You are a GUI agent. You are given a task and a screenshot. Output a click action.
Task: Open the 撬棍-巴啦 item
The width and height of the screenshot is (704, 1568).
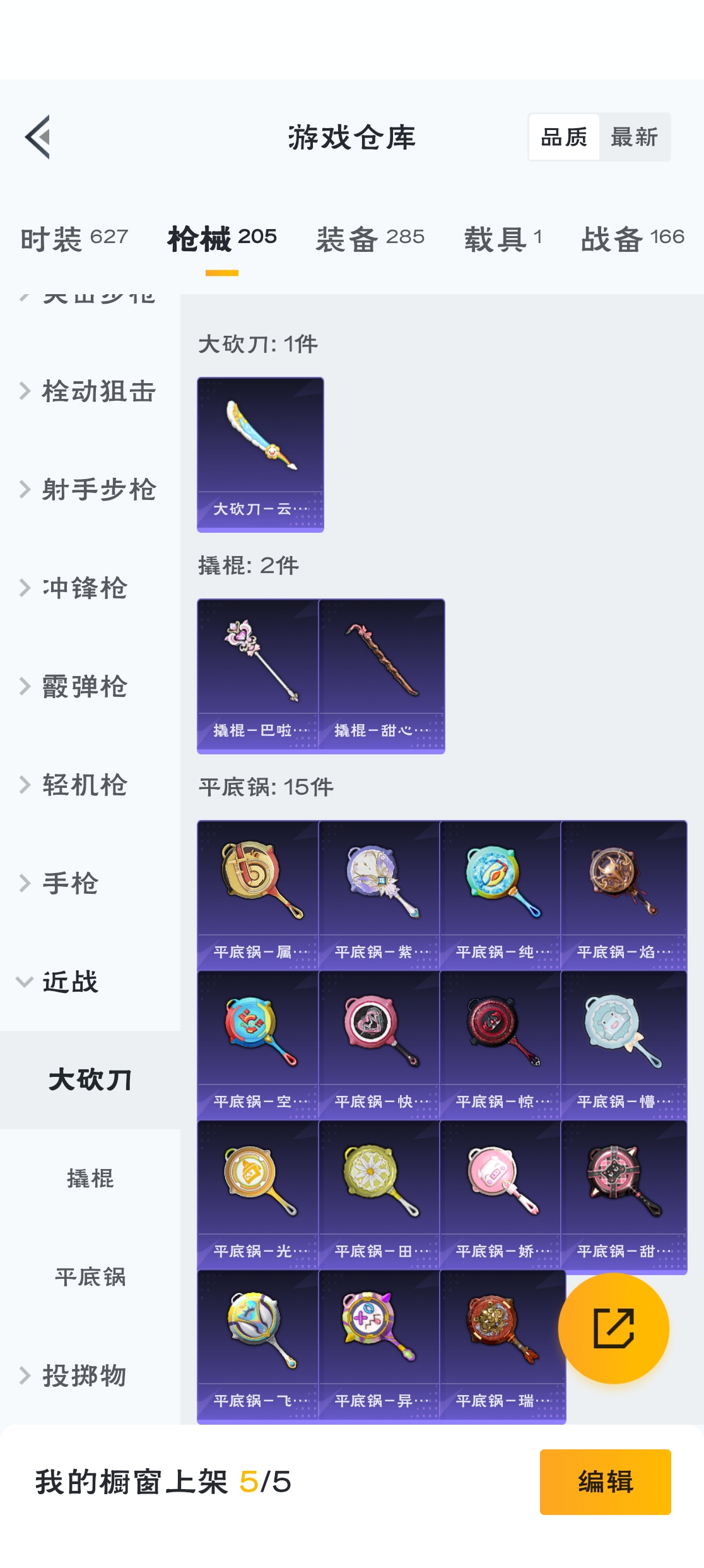coord(258,676)
